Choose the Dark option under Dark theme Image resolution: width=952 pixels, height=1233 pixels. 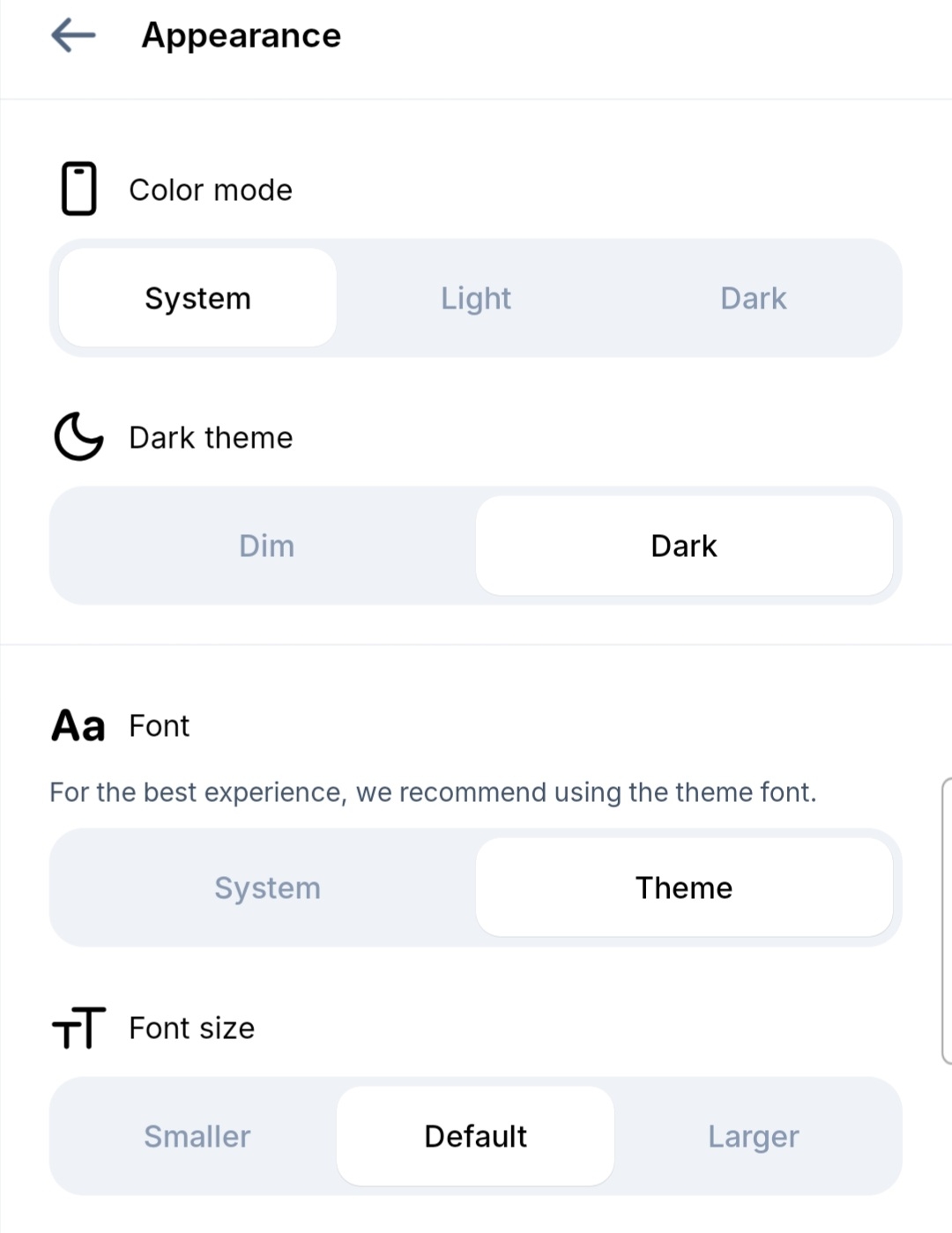pyautogui.click(x=684, y=546)
